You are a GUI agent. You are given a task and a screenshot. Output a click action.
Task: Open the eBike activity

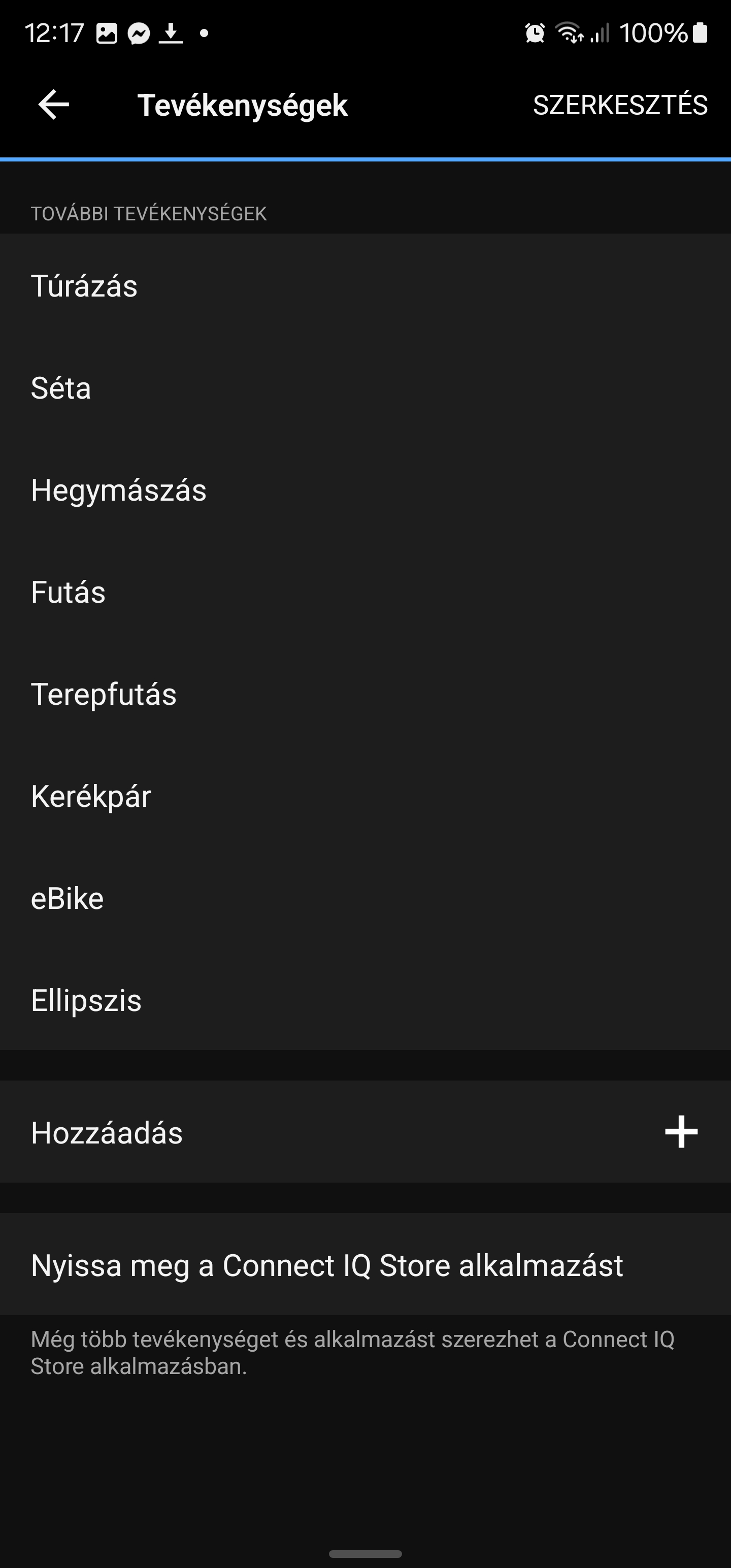(x=365, y=898)
